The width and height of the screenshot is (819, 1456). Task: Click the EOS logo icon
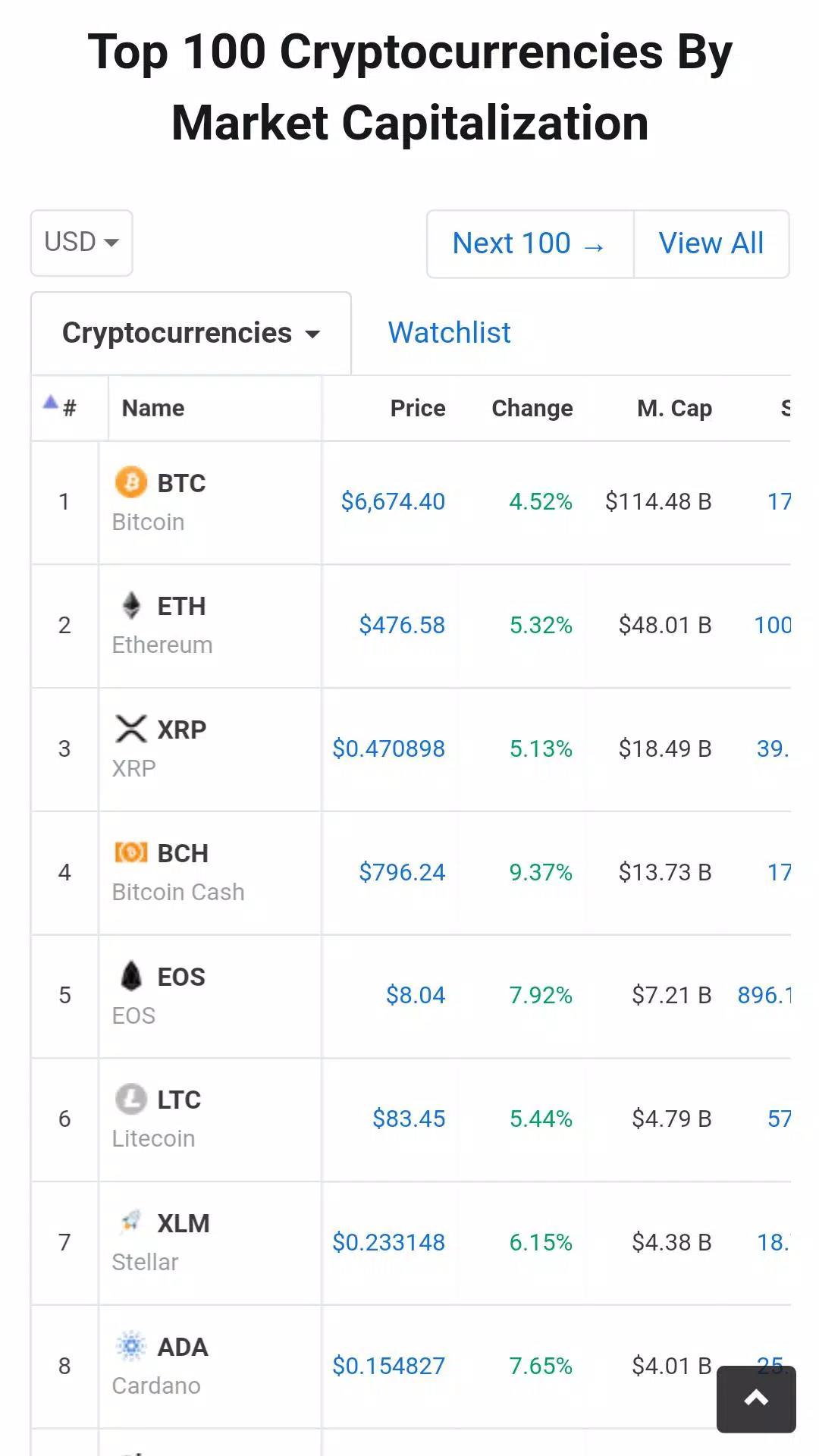point(132,976)
